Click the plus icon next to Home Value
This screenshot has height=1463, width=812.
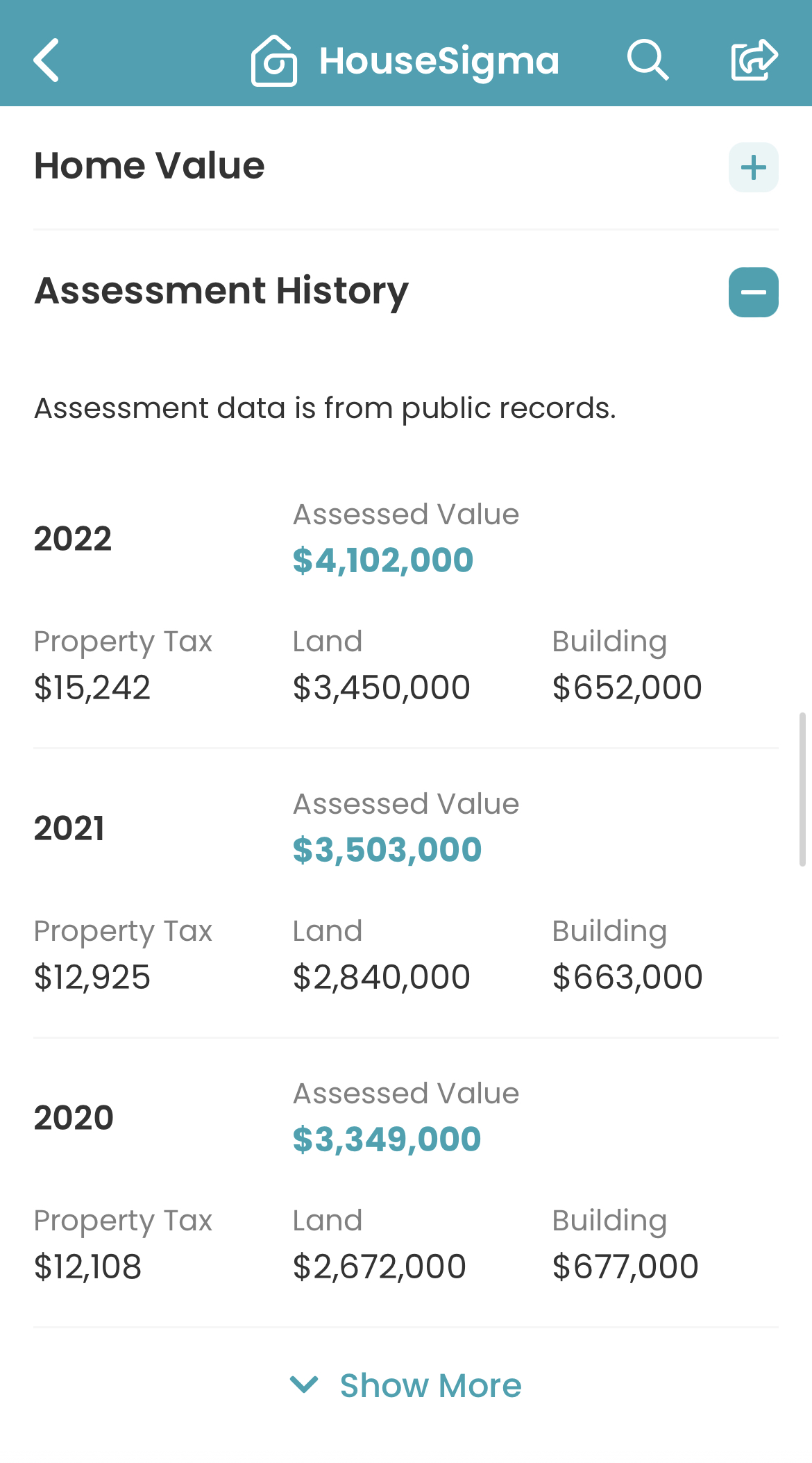coord(752,167)
